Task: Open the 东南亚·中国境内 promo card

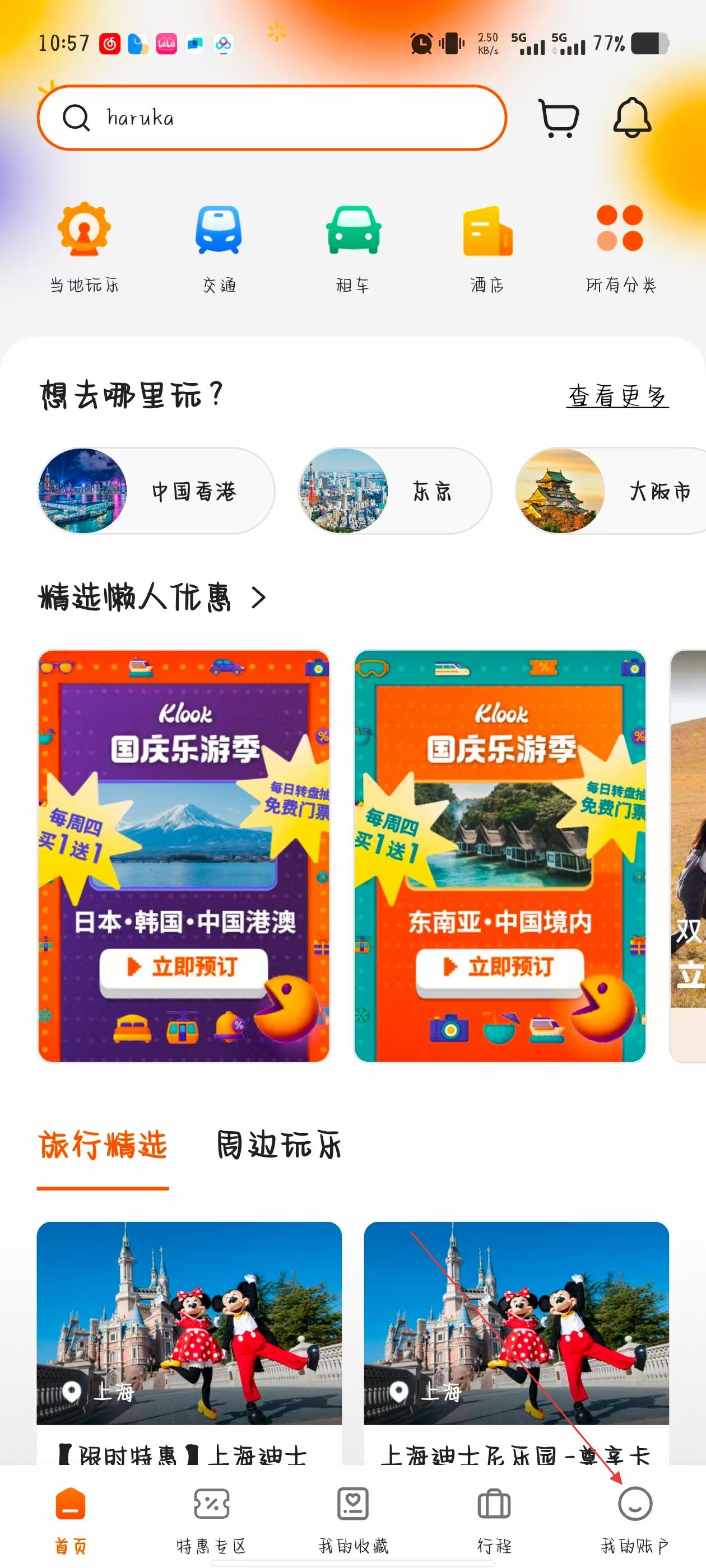Action: coord(499,855)
